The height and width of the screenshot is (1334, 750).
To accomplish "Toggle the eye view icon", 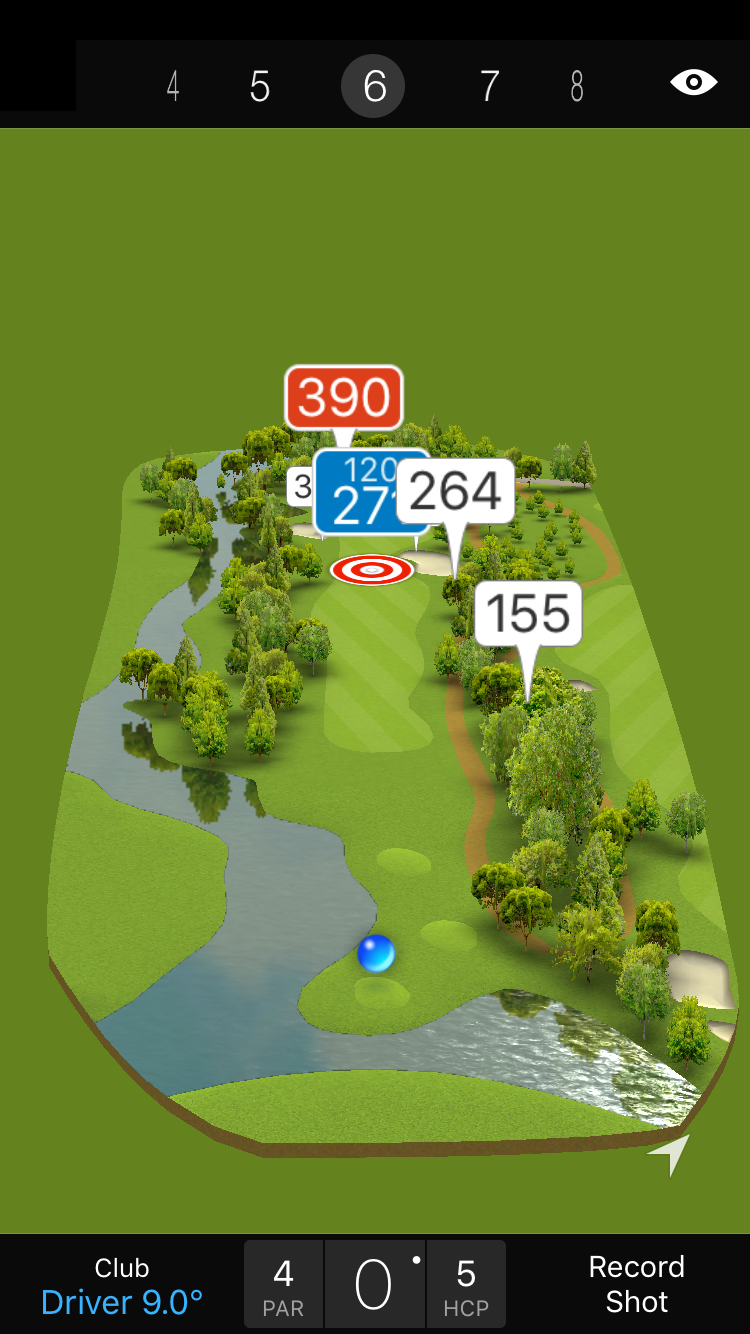I will [x=694, y=83].
